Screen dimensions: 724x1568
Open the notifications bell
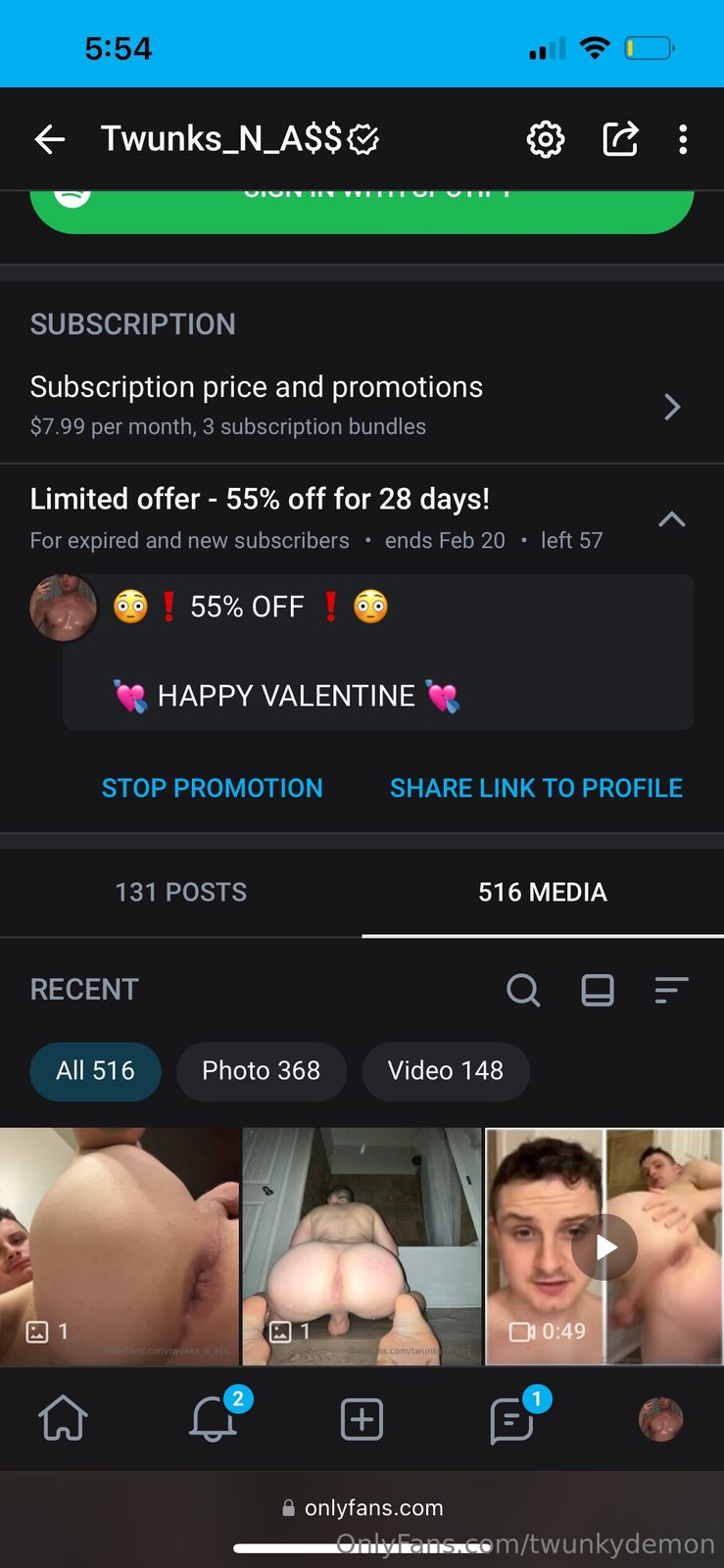click(213, 1418)
